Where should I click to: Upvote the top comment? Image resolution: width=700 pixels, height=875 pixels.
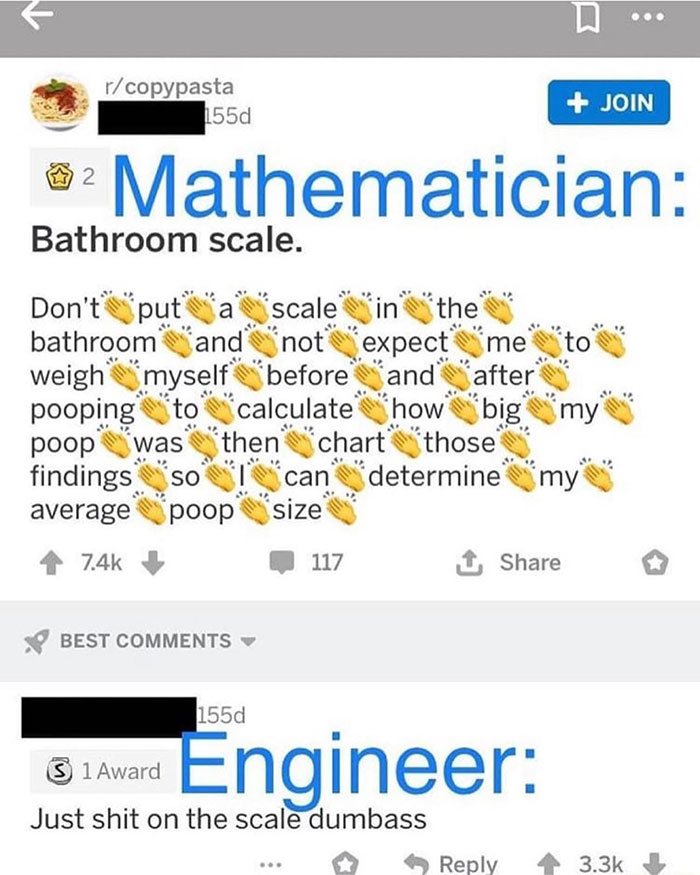pyautogui.click(x=548, y=864)
